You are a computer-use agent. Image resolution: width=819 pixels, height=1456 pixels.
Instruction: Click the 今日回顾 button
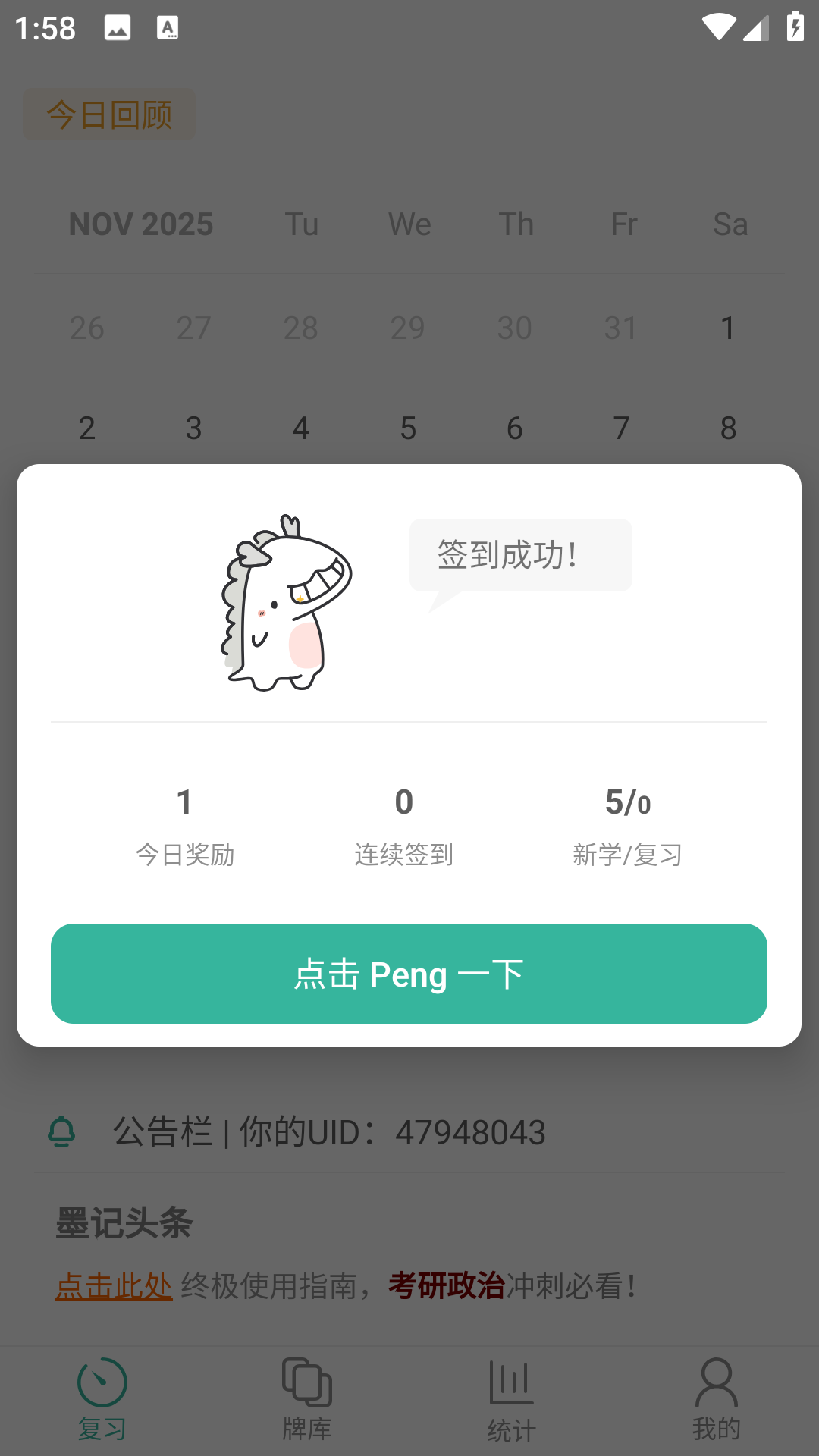click(x=108, y=114)
